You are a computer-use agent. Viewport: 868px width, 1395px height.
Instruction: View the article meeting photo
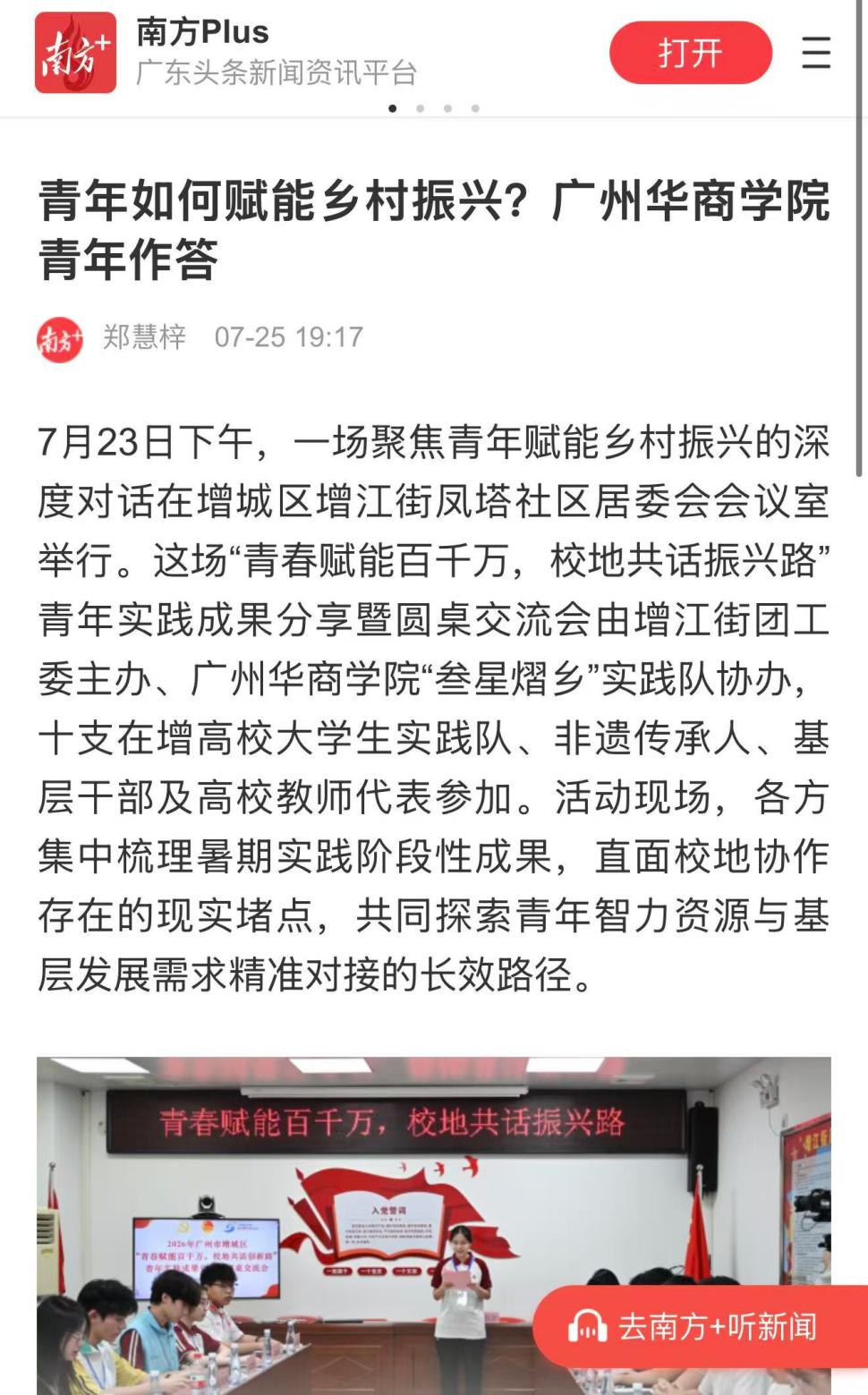point(434,1226)
